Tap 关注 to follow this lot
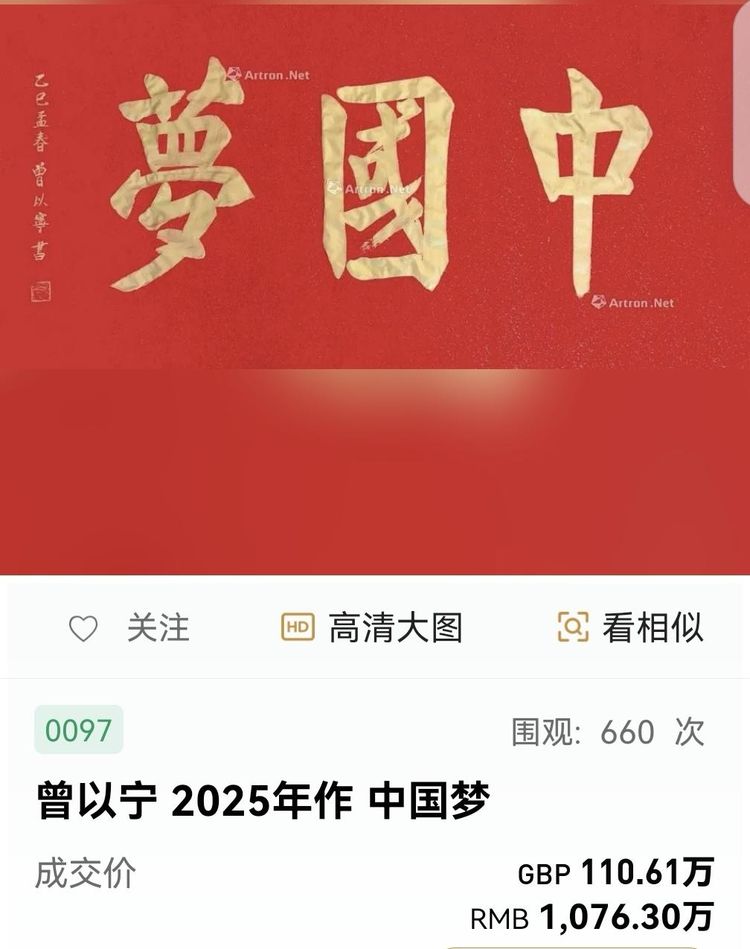 pyautogui.click(x=129, y=628)
